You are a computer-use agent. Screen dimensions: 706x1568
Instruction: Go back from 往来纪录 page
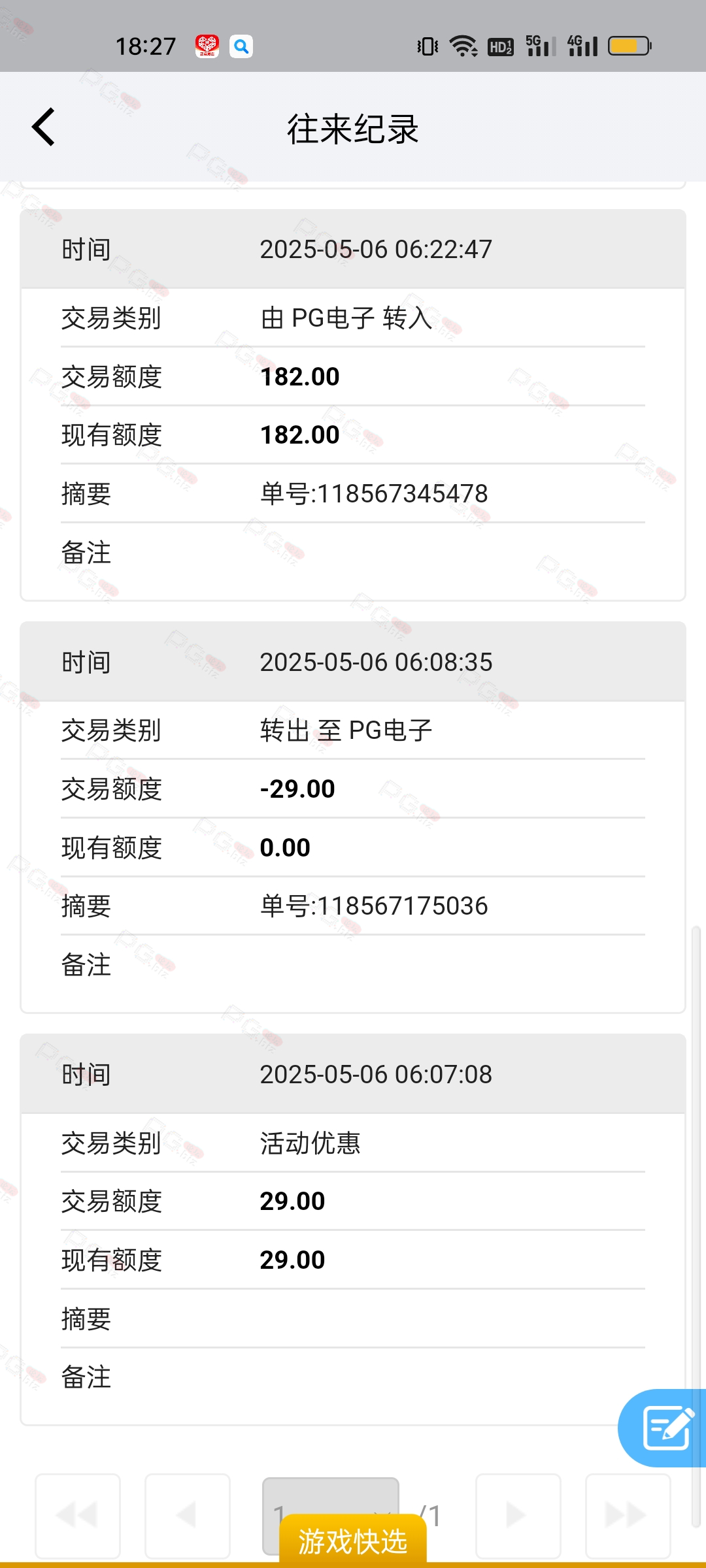44,127
